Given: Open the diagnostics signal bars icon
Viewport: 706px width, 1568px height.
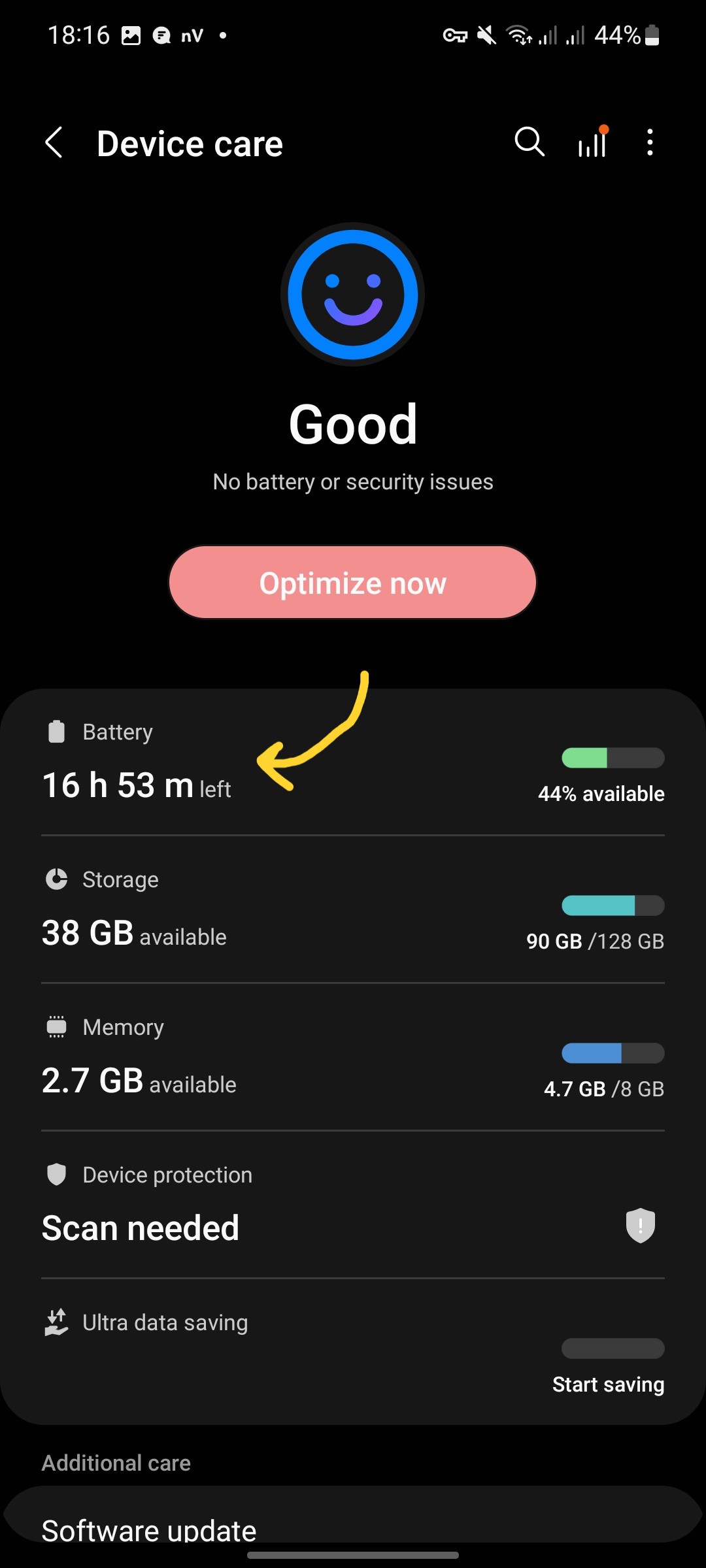Looking at the screenshot, I should (x=592, y=142).
